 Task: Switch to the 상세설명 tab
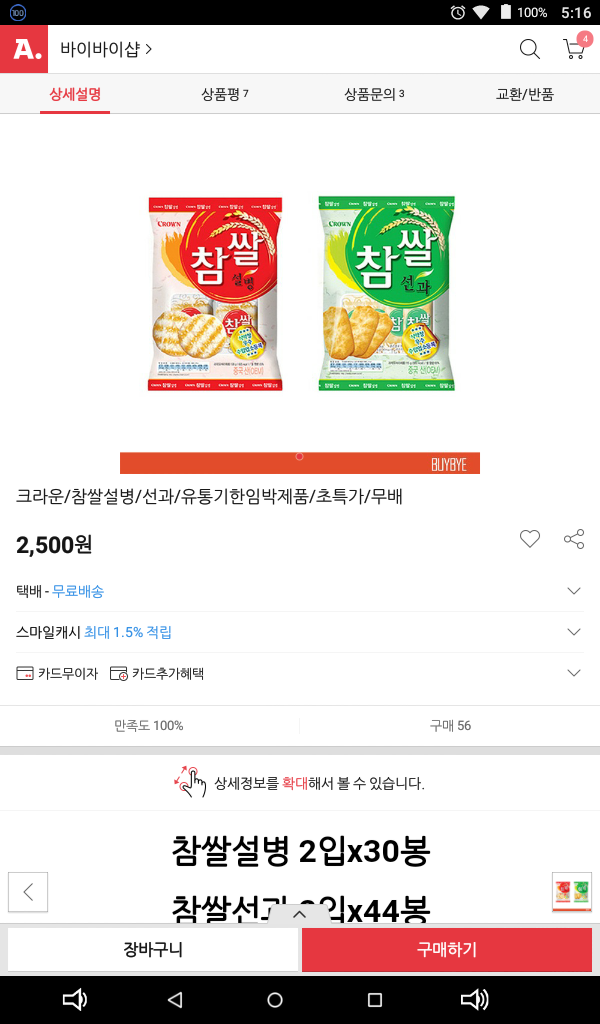[75, 95]
